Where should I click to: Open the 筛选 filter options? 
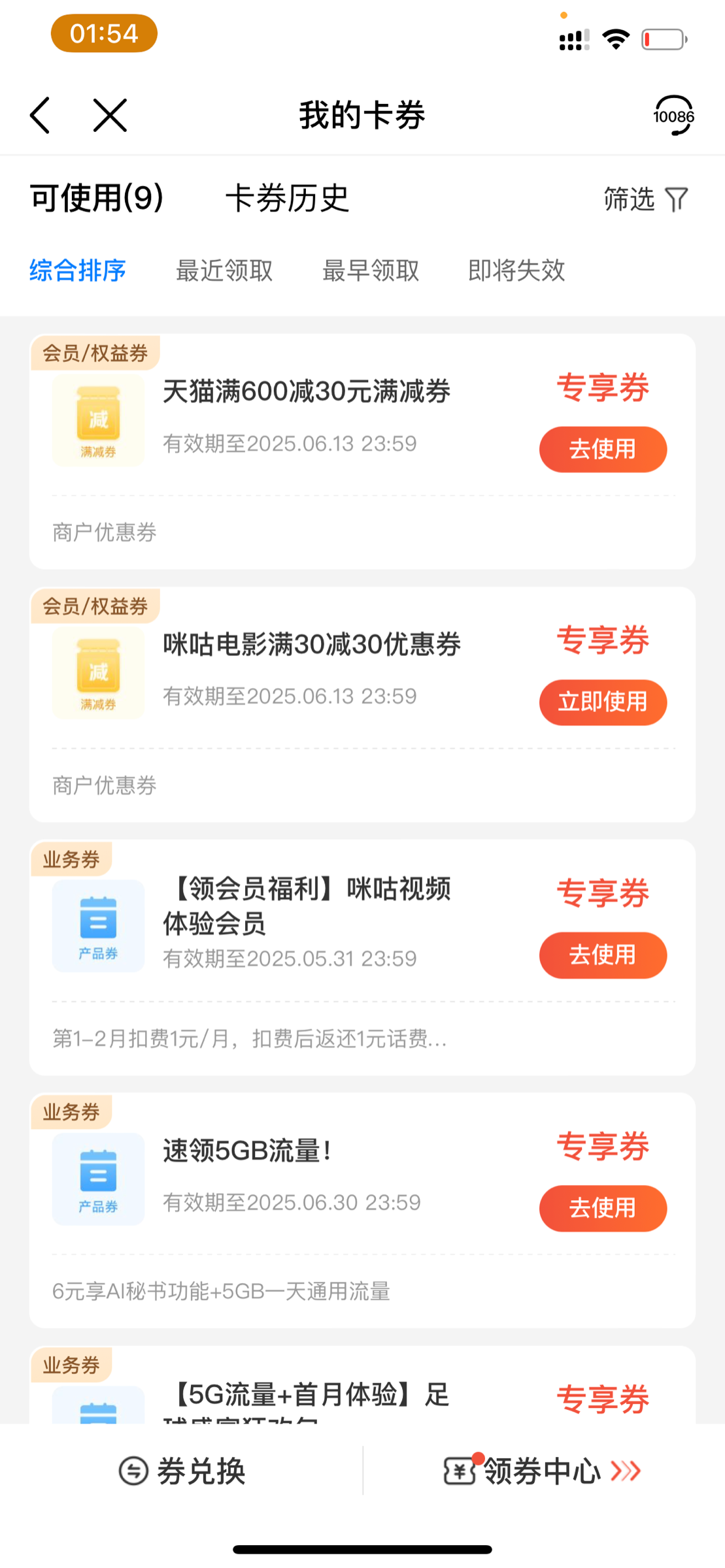[645, 199]
